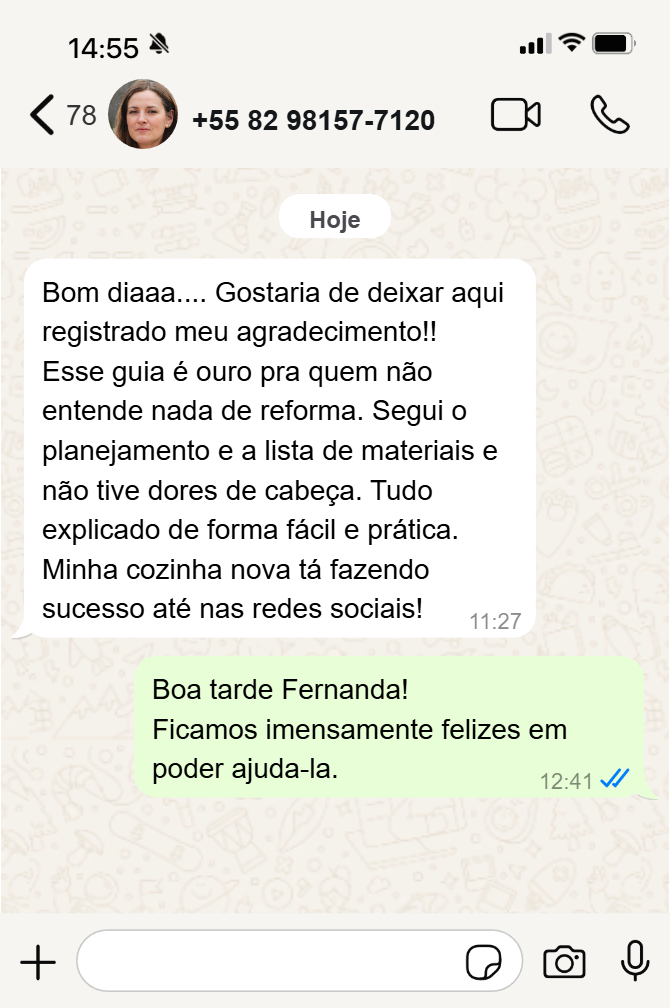Go back to the chat list
Image resolution: width=670 pixels, height=1008 pixels.
(42, 116)
